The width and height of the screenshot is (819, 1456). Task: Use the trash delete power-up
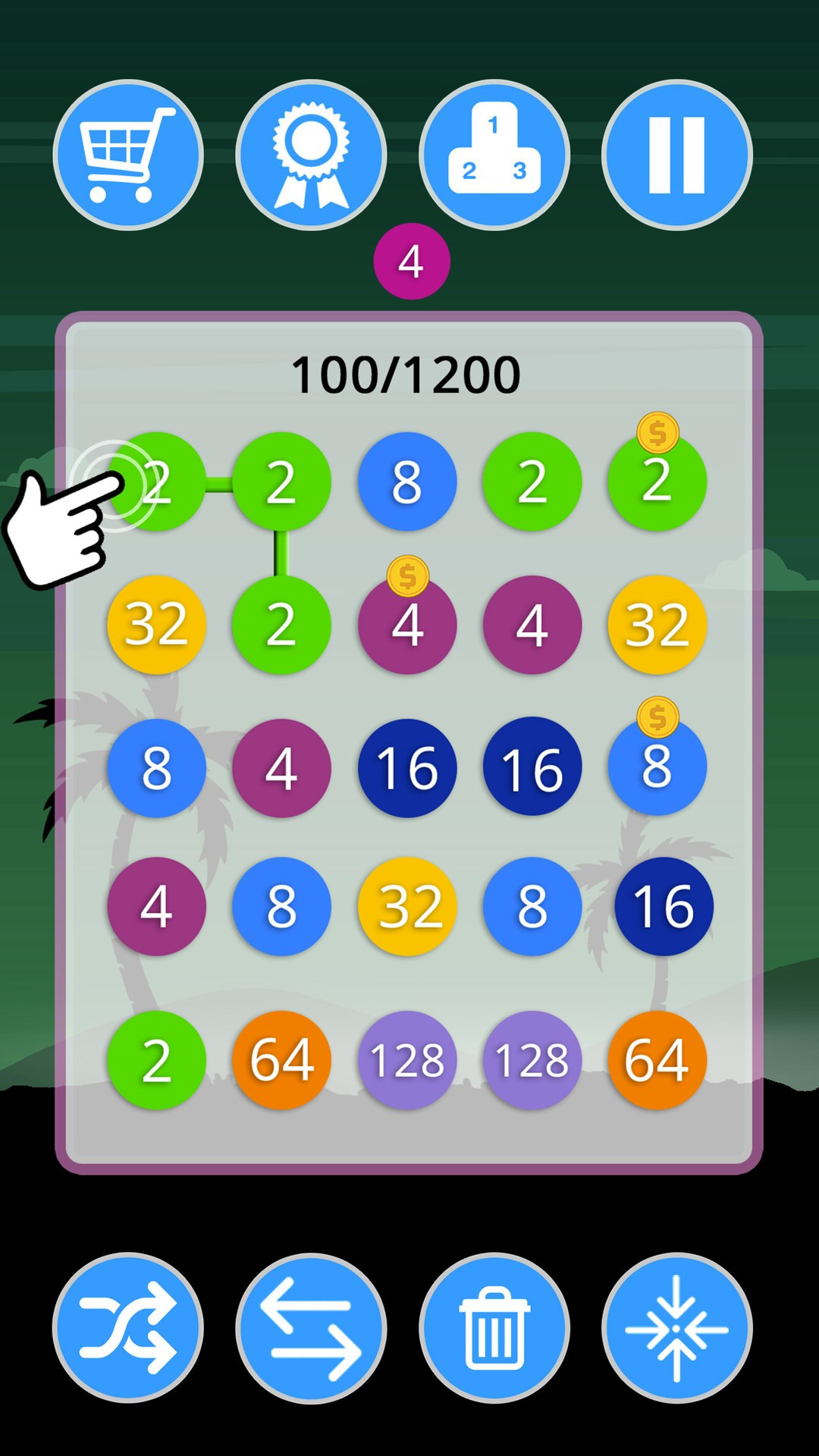(494, 1328)
